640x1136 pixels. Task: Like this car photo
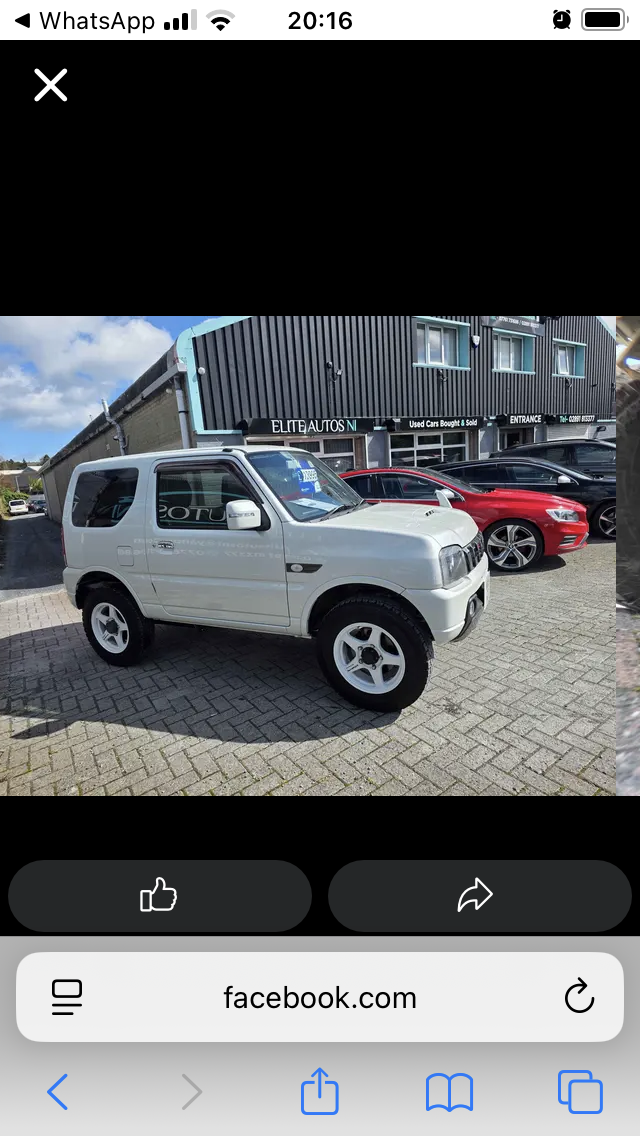(159, 896)
